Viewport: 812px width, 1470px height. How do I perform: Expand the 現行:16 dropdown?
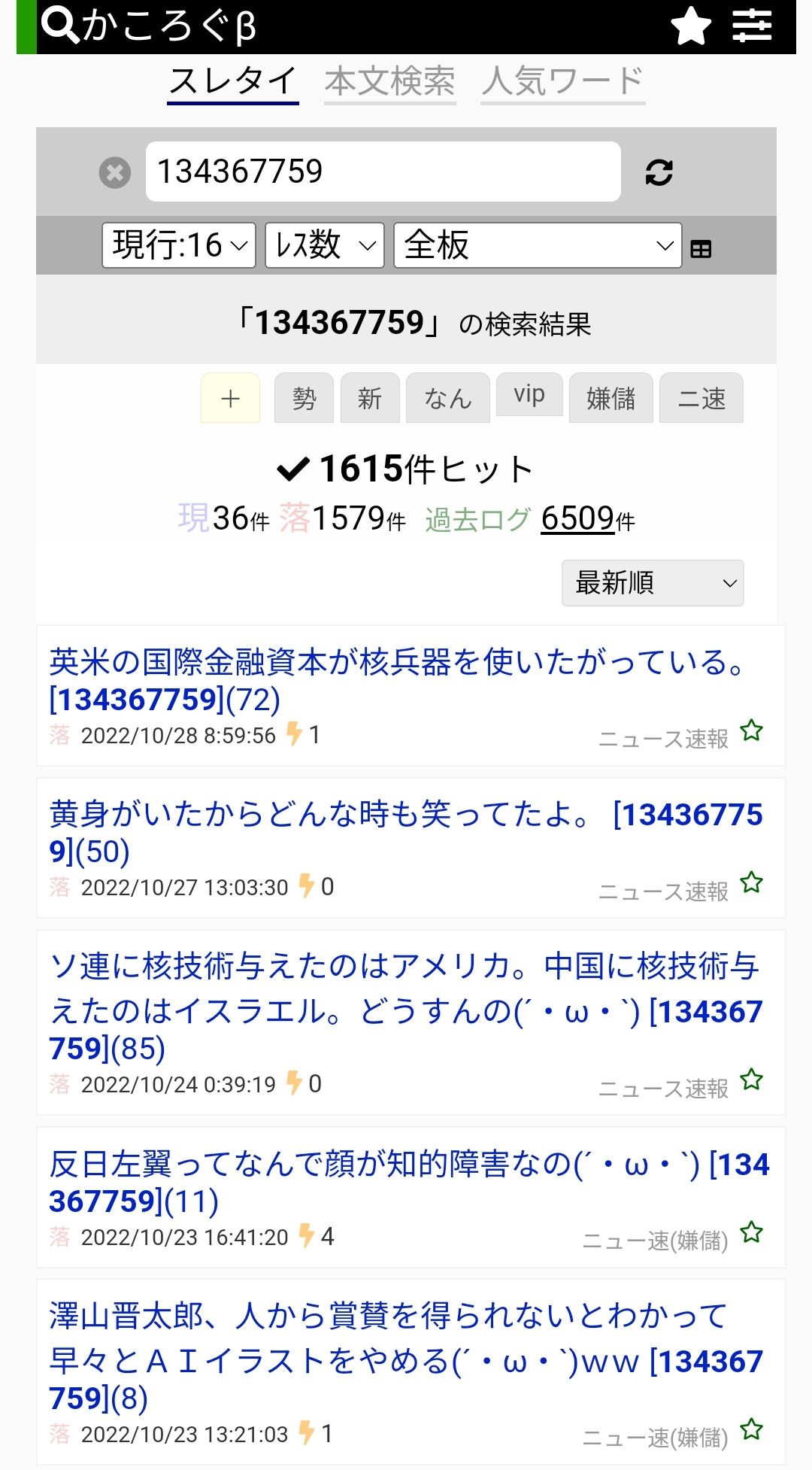pyautogui.click(x=179, y=245)
